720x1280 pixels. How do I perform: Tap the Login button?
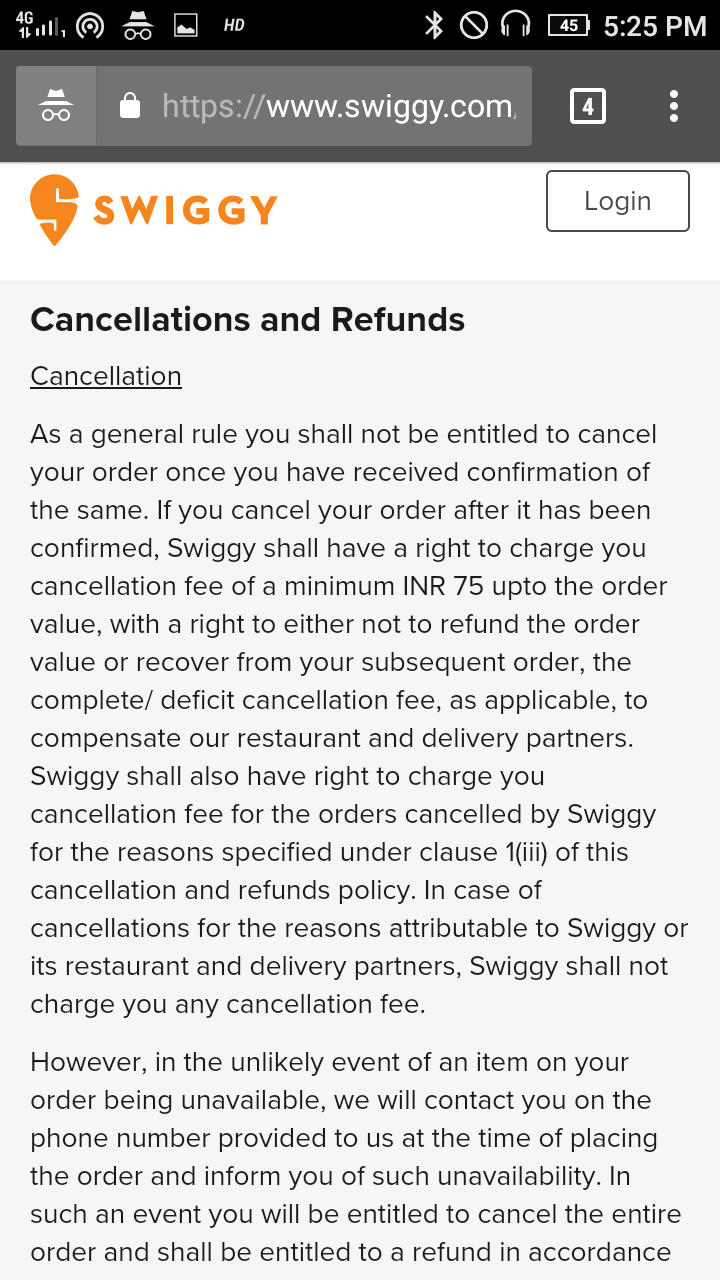click(x=617, y=201)
